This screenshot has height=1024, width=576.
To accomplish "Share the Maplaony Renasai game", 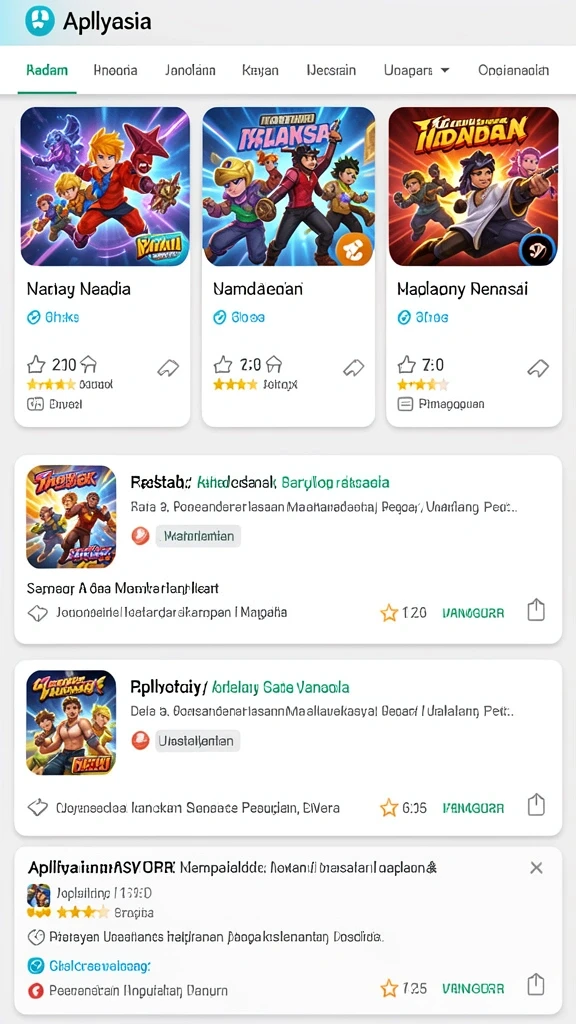I will coord(538,369).
